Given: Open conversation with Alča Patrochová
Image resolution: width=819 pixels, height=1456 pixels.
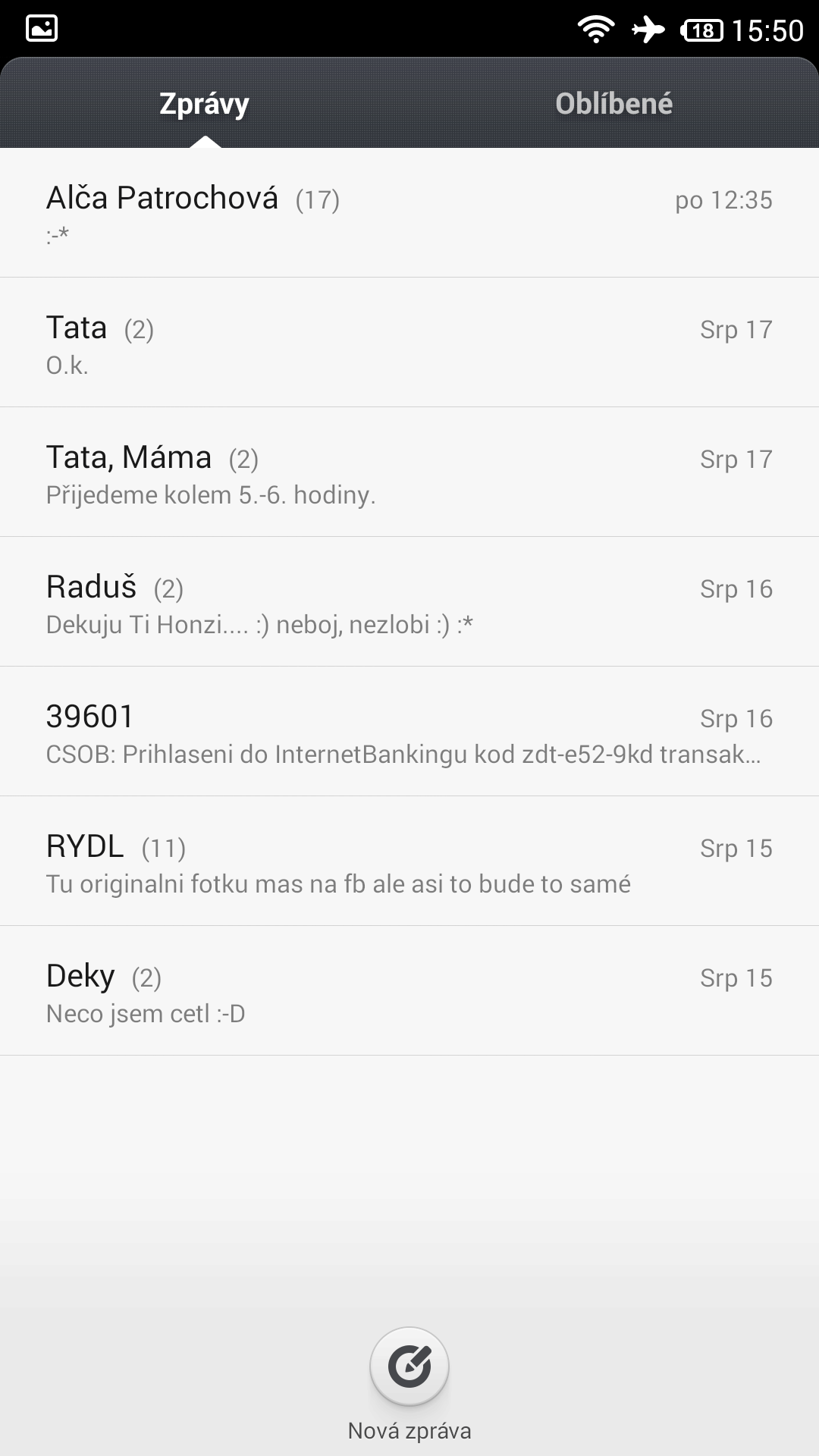Looking at the screenshot, I should [409, 213].
